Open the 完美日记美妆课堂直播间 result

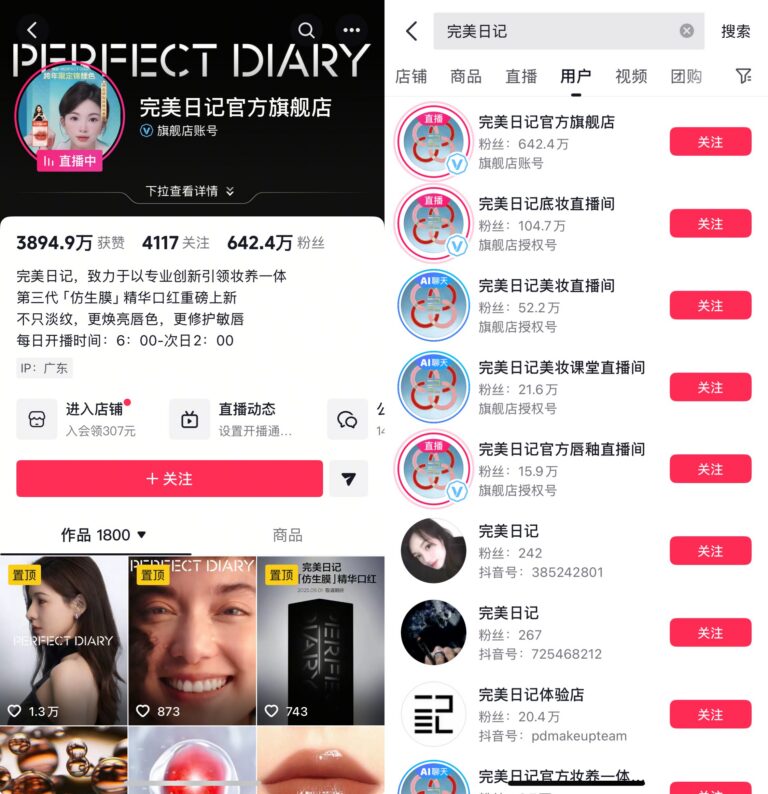click(x=561, y=368)
